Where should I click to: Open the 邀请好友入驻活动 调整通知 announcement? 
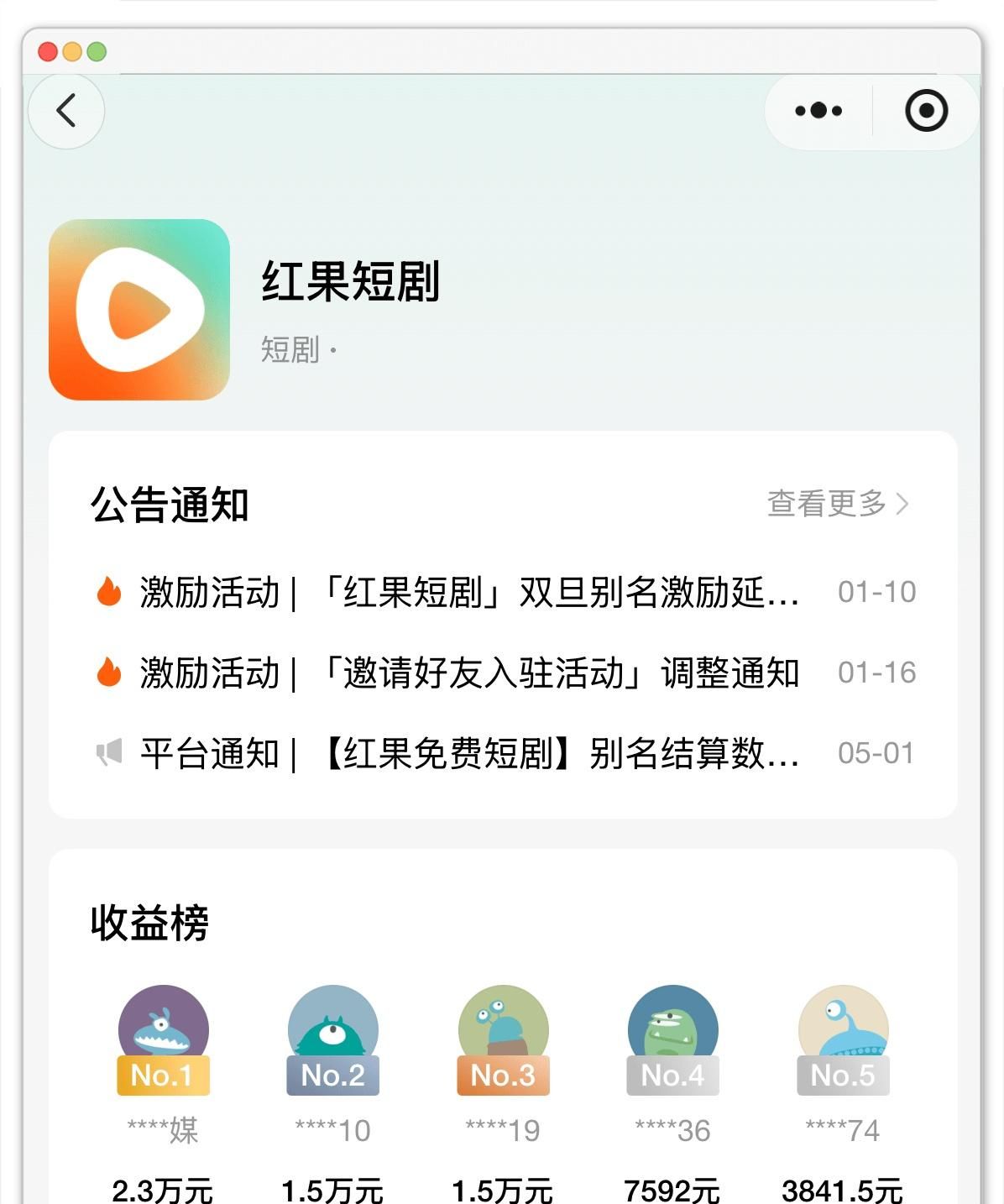[x=468, y=673]
